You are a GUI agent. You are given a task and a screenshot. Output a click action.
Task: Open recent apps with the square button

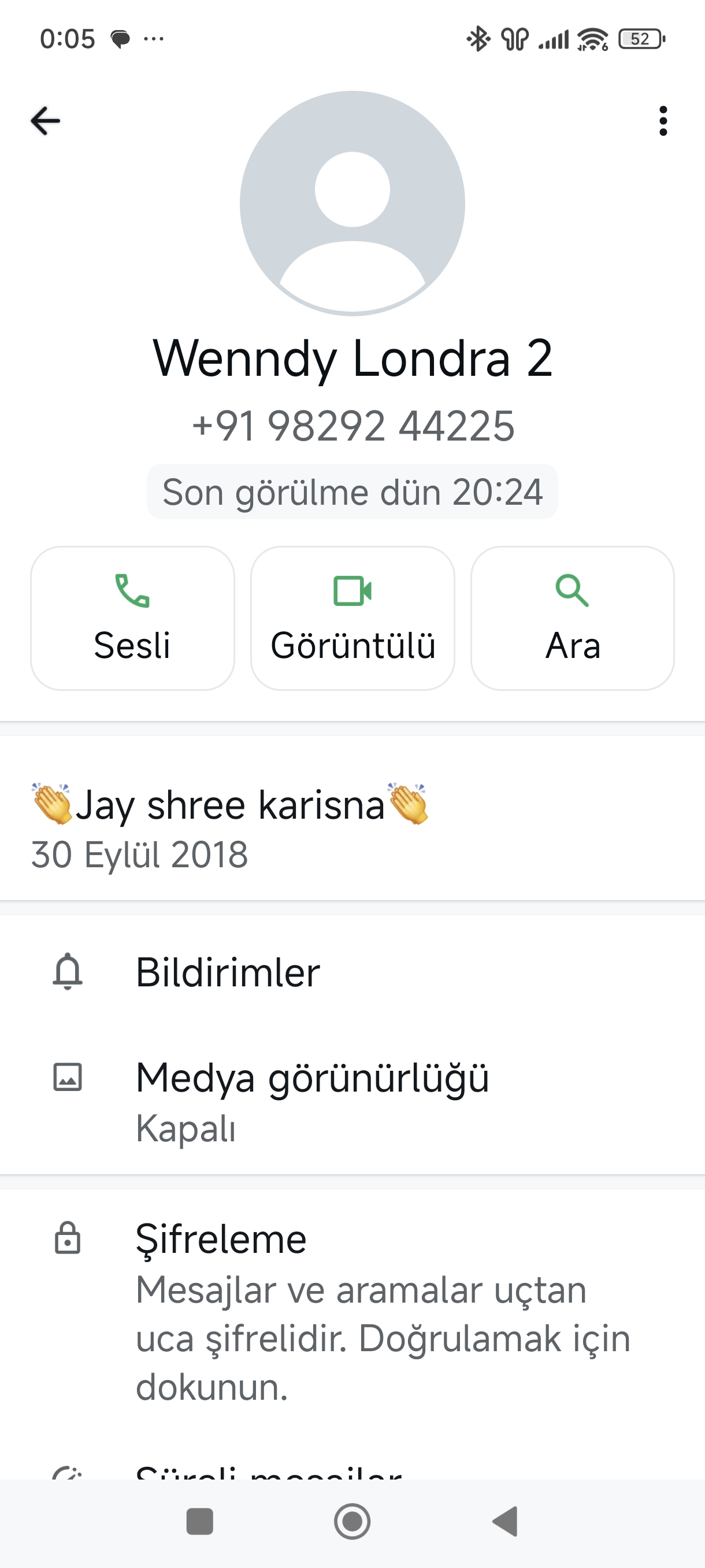(199, 1522)
